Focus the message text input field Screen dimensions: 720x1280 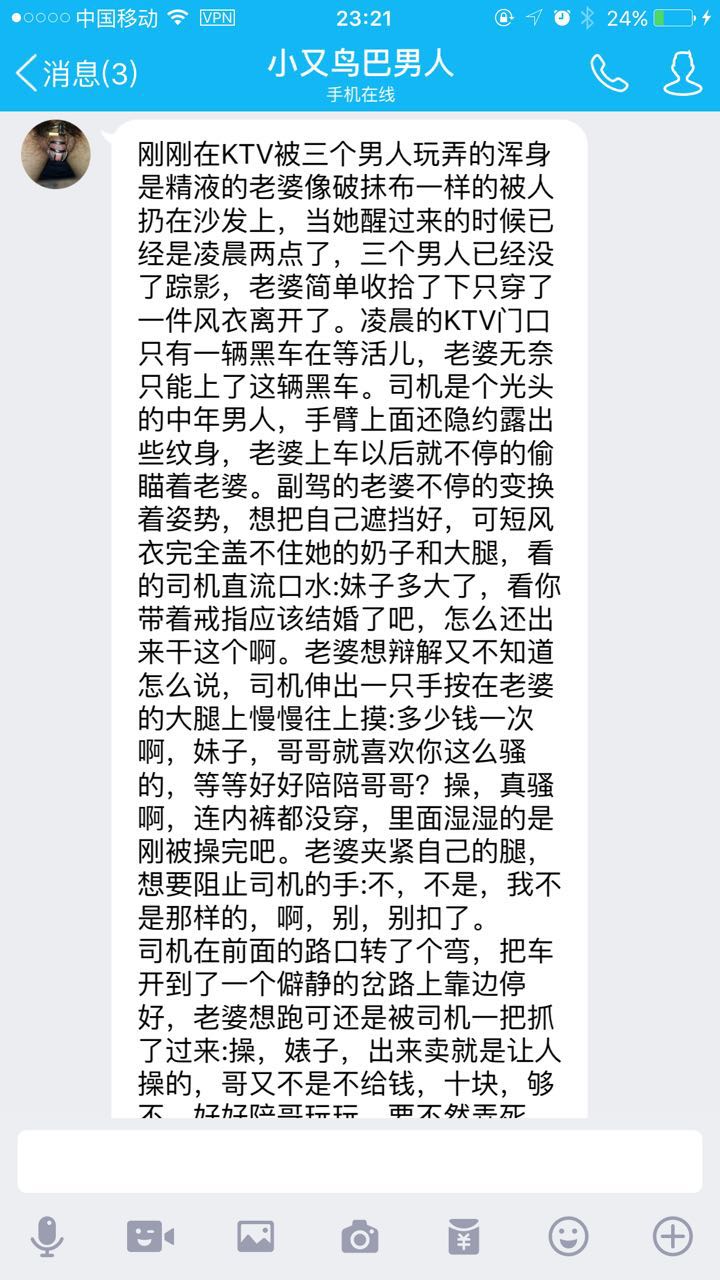(x=360, y=1161)
